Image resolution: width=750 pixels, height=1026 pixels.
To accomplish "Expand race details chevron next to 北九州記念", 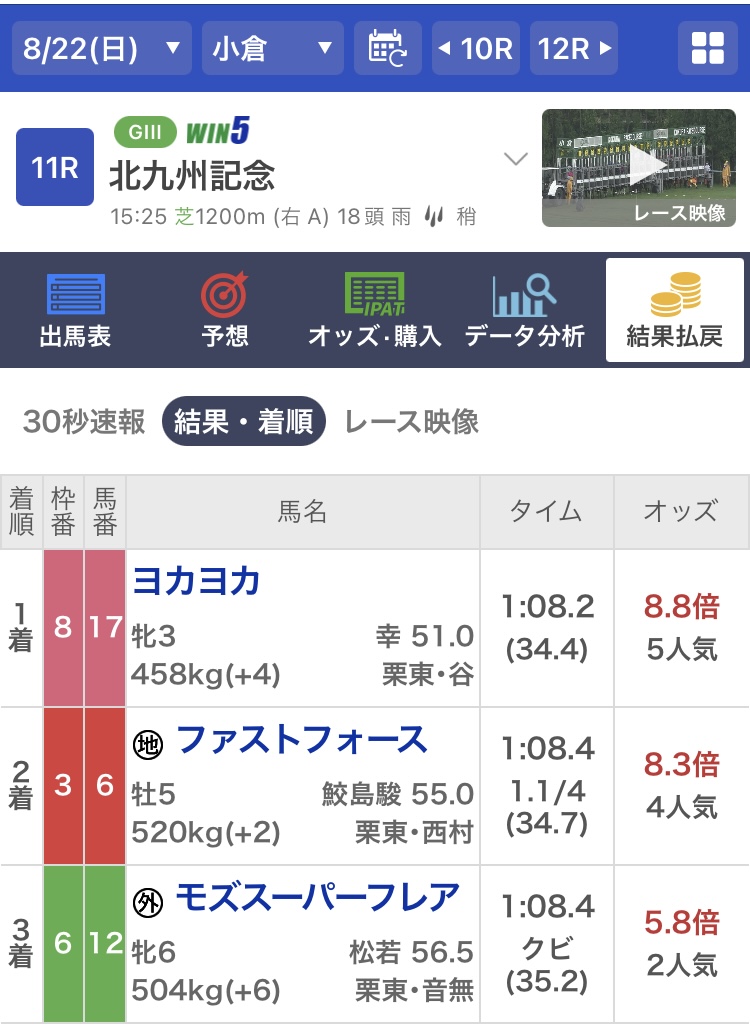I will pos(516,159).
